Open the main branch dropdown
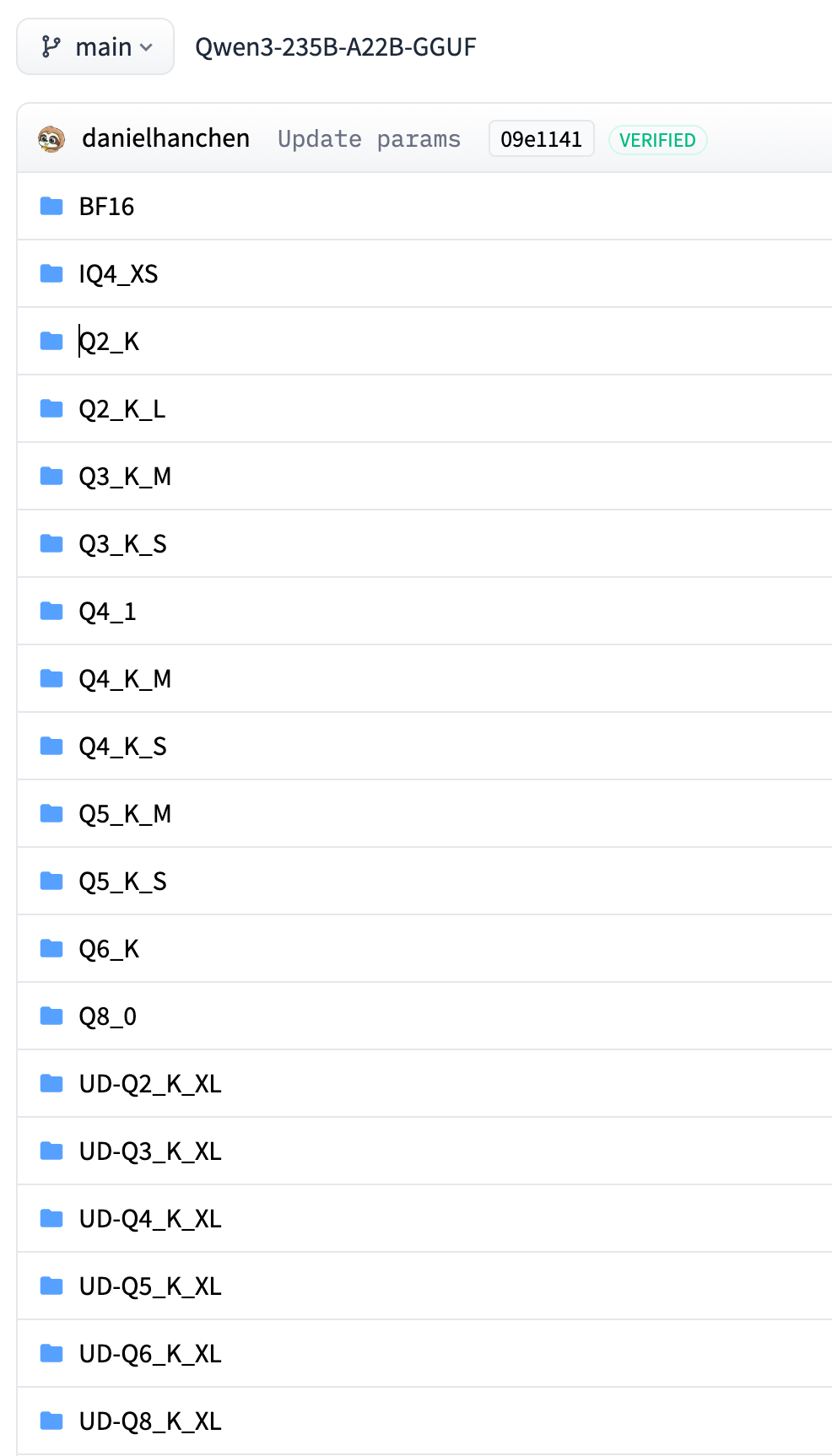The image size is (832, 1456). click(95, 46)
